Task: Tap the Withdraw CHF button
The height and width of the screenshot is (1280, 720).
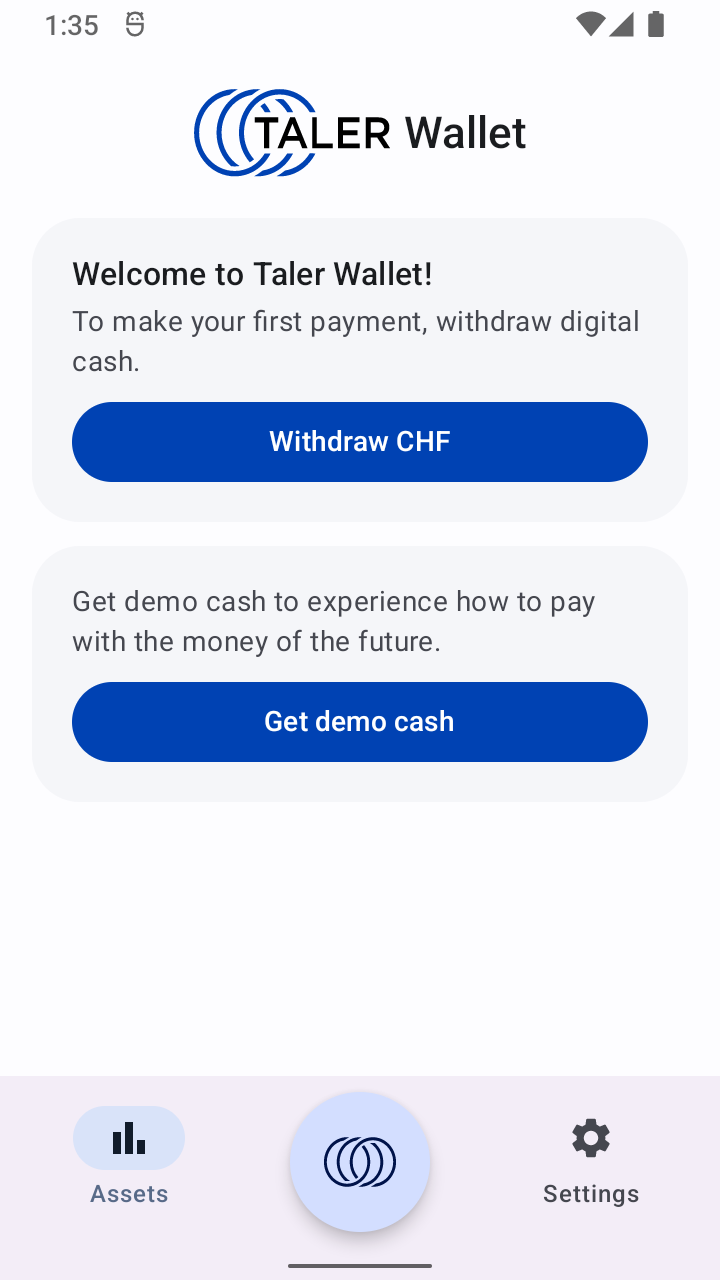Action: (360, 442)
